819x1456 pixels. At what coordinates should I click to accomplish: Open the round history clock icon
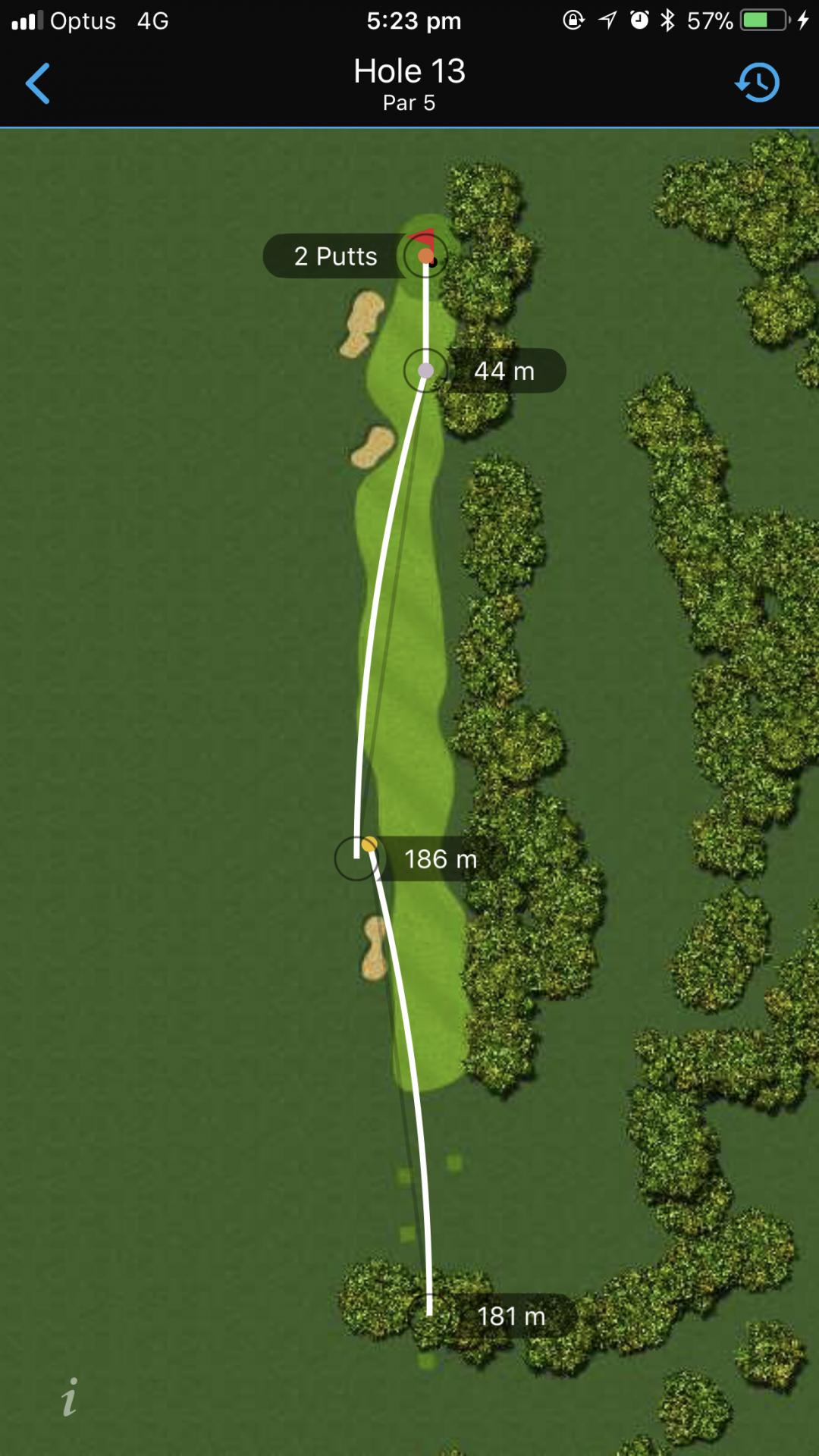(x=757, y=83)
